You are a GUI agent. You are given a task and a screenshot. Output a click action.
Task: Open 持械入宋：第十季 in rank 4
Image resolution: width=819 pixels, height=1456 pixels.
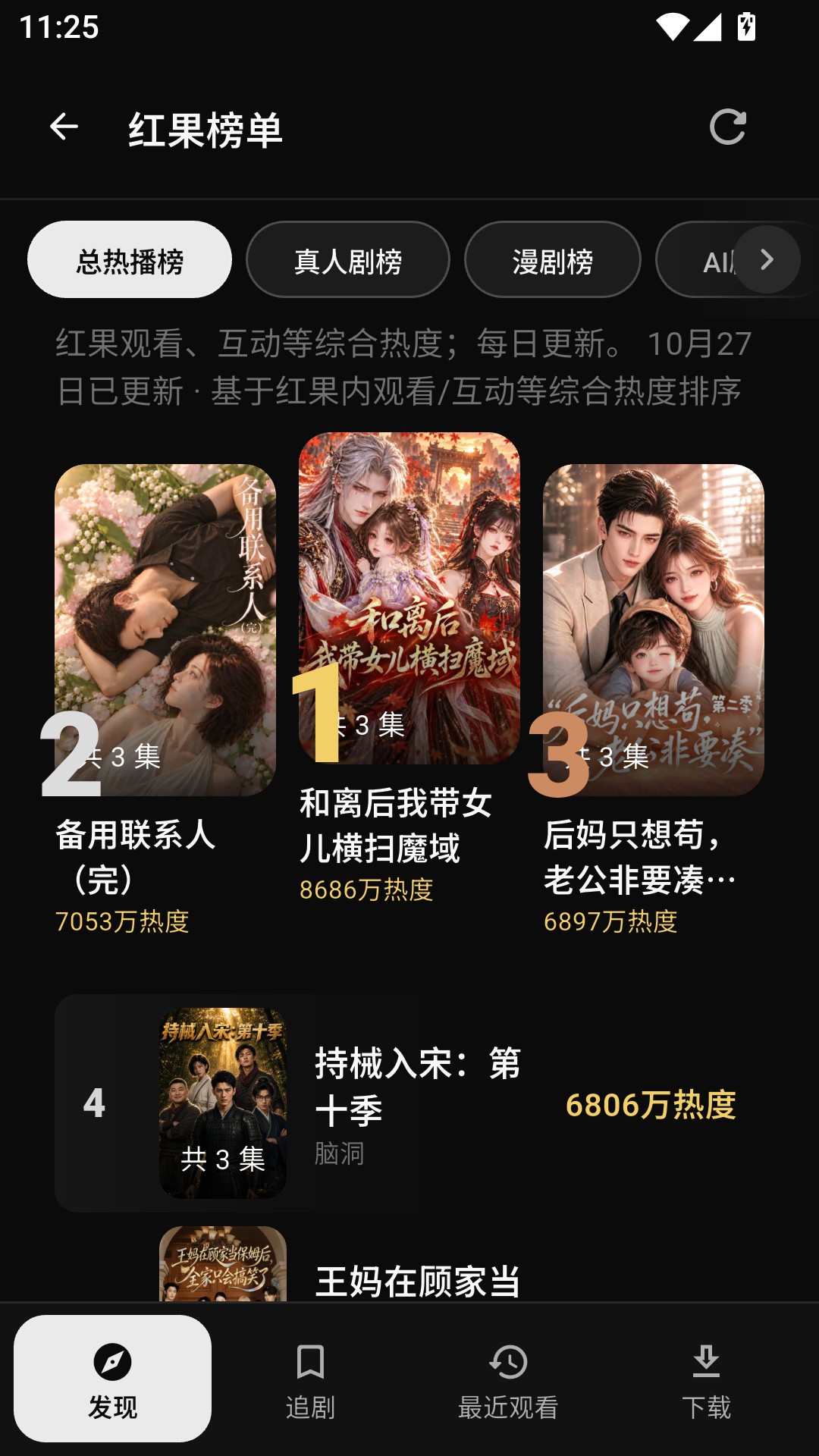click(409, 1103)
